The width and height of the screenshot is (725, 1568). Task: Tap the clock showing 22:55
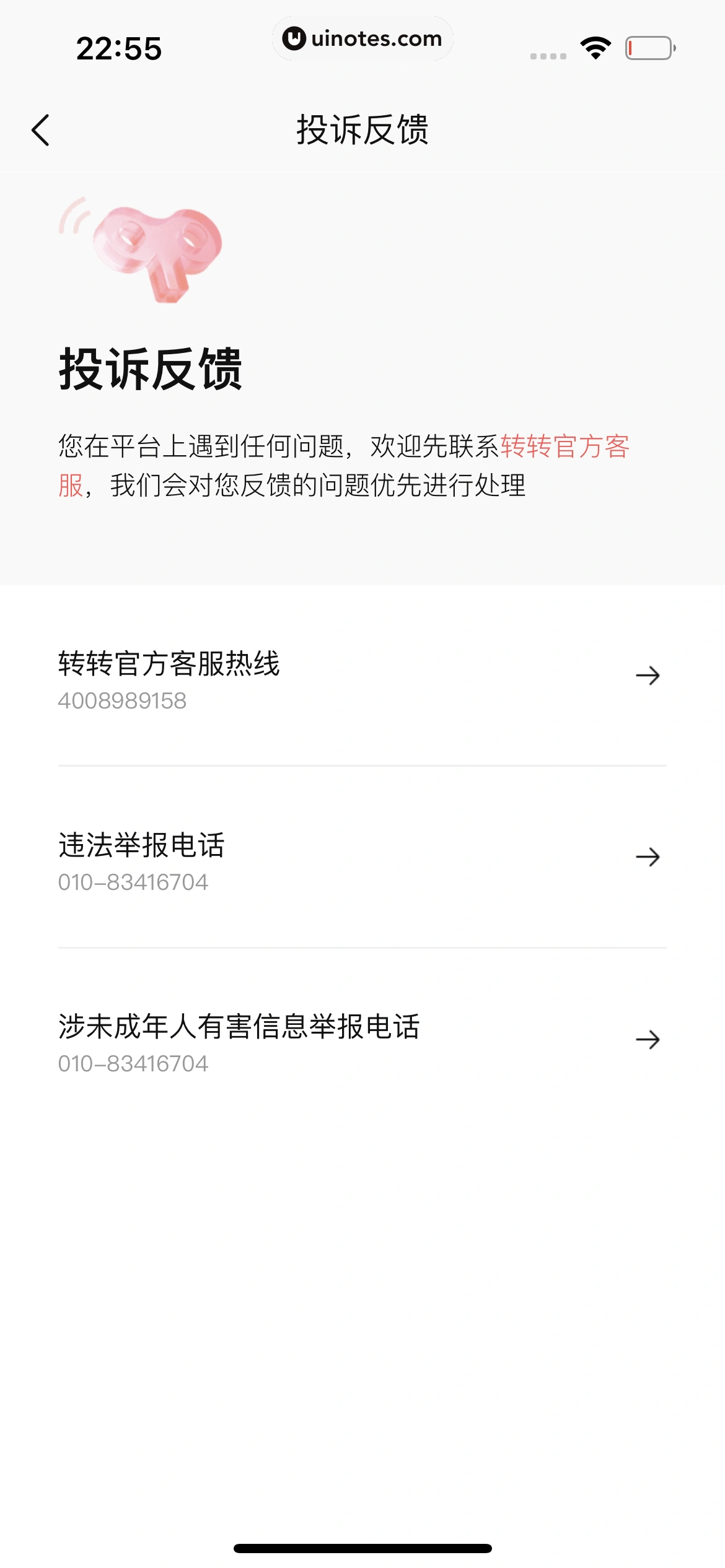point(120,48)
